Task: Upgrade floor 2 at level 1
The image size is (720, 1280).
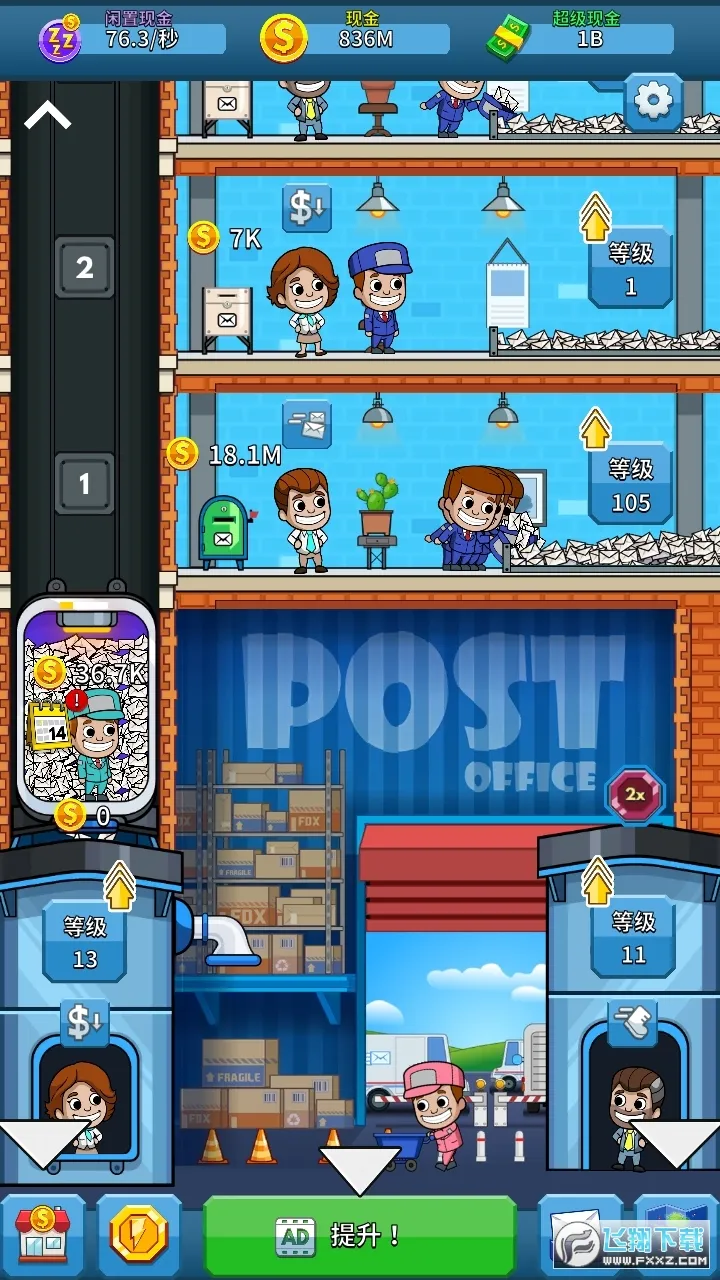Action: pyautogui.click(x=630, y=266)
